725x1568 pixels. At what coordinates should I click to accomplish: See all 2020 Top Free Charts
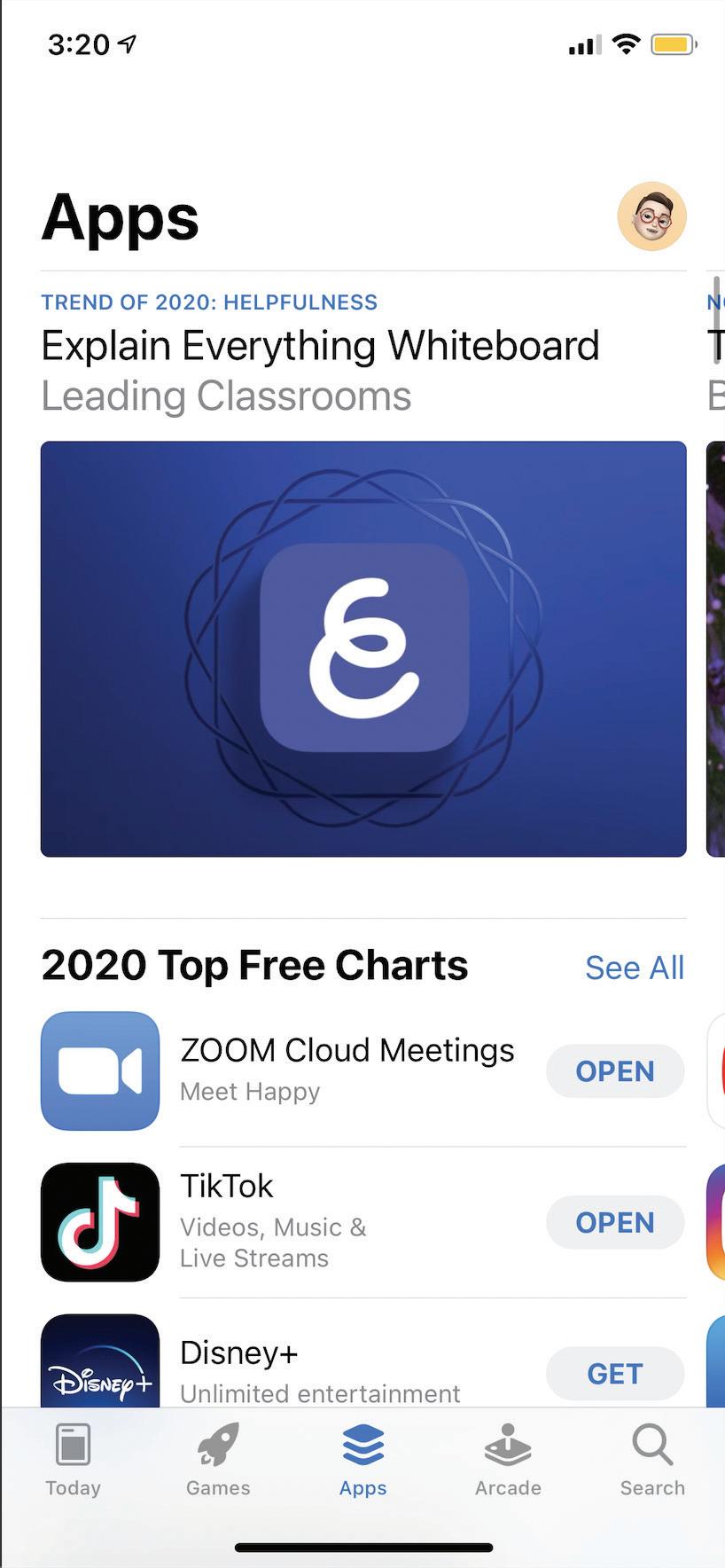coord(635,968)
